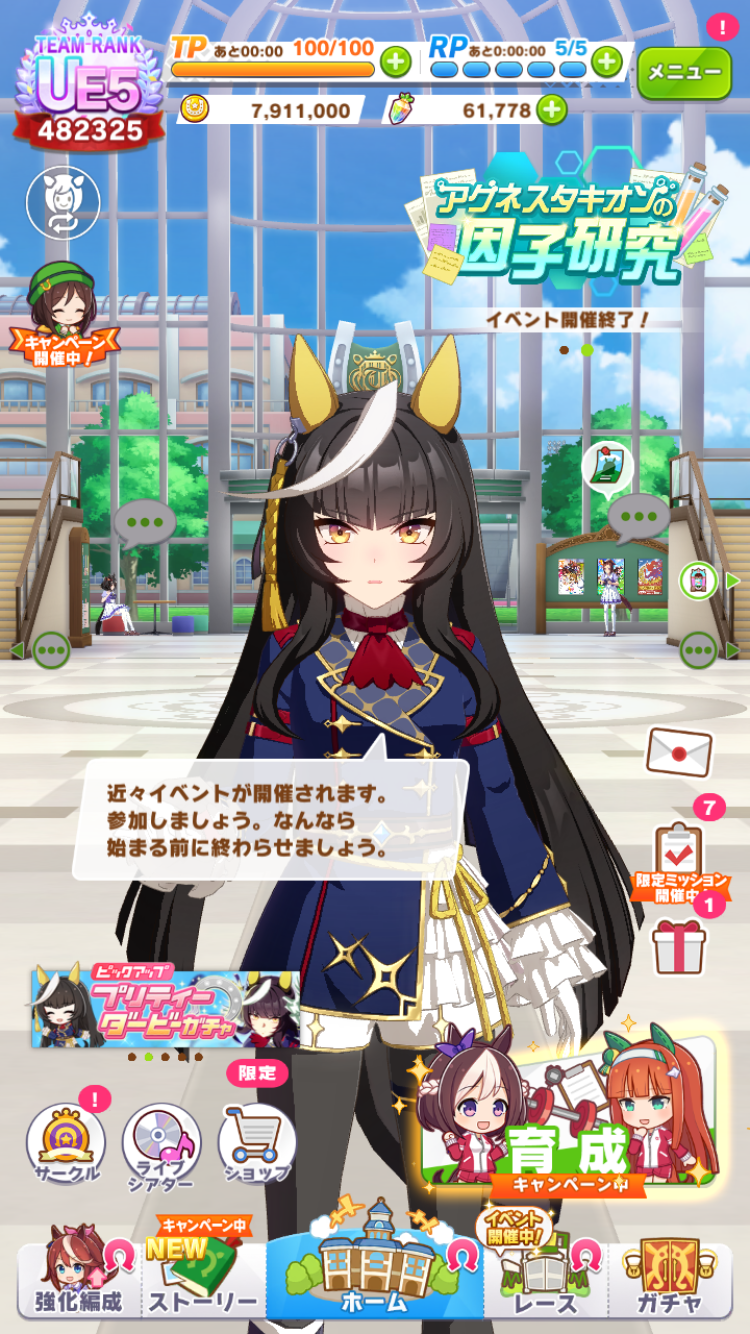
Task: Open the メニュー button
Action: point(684,72)
